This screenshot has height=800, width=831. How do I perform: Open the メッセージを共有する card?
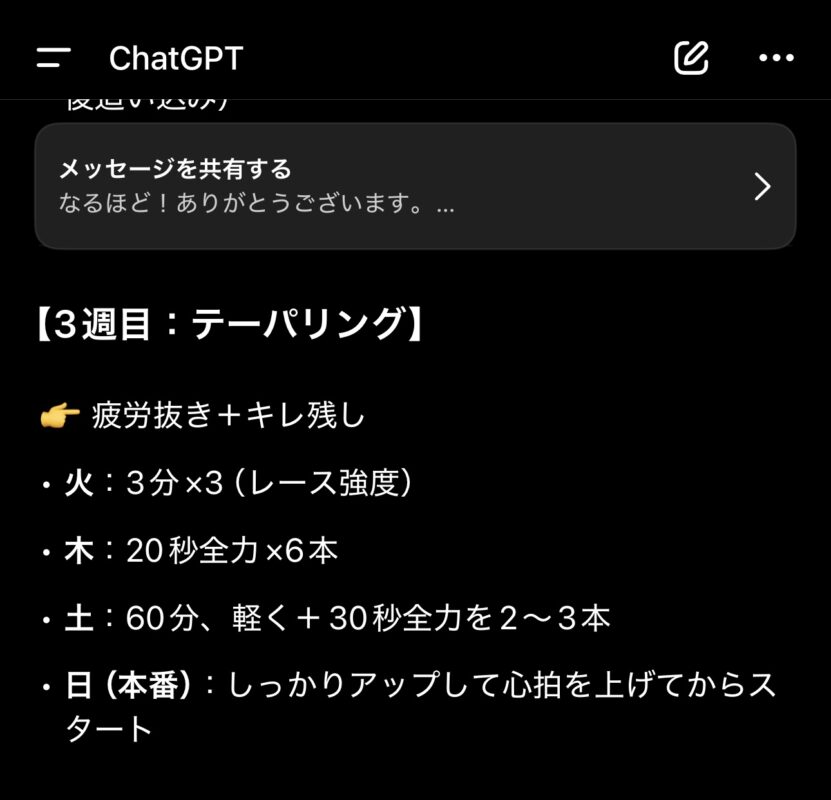(x=415, y=186)
